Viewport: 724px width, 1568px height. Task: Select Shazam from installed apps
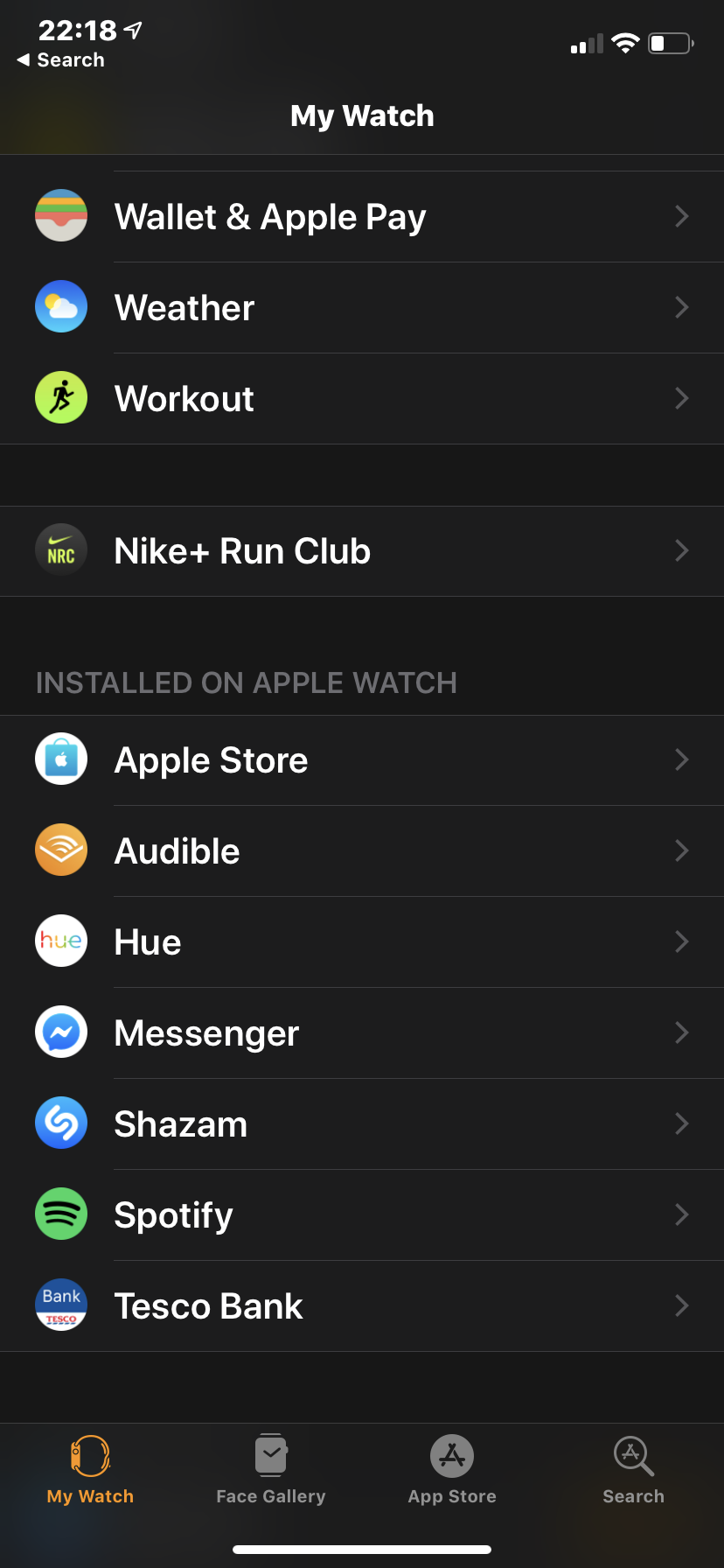tap(362, 1124)
